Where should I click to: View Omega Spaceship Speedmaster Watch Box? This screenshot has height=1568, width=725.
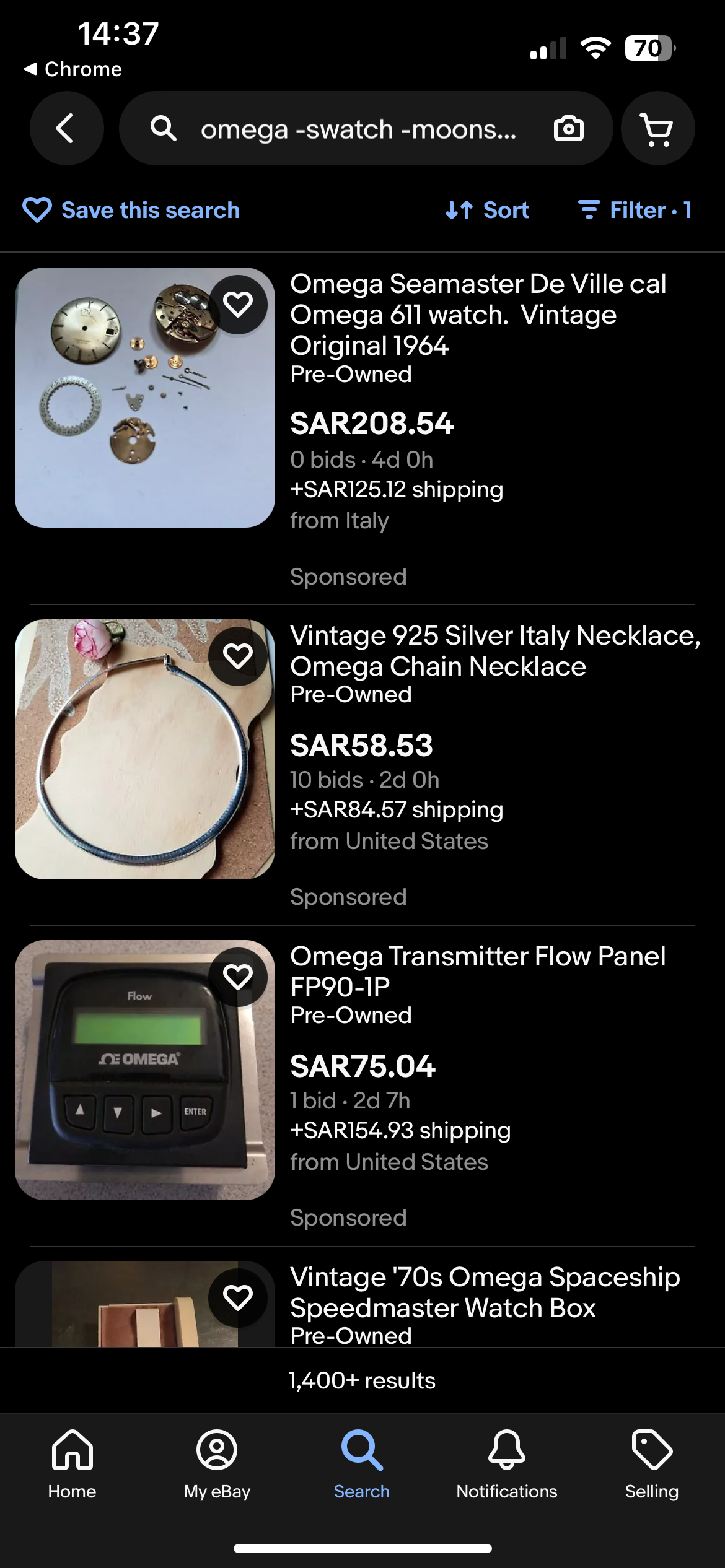coord(485,1292)
